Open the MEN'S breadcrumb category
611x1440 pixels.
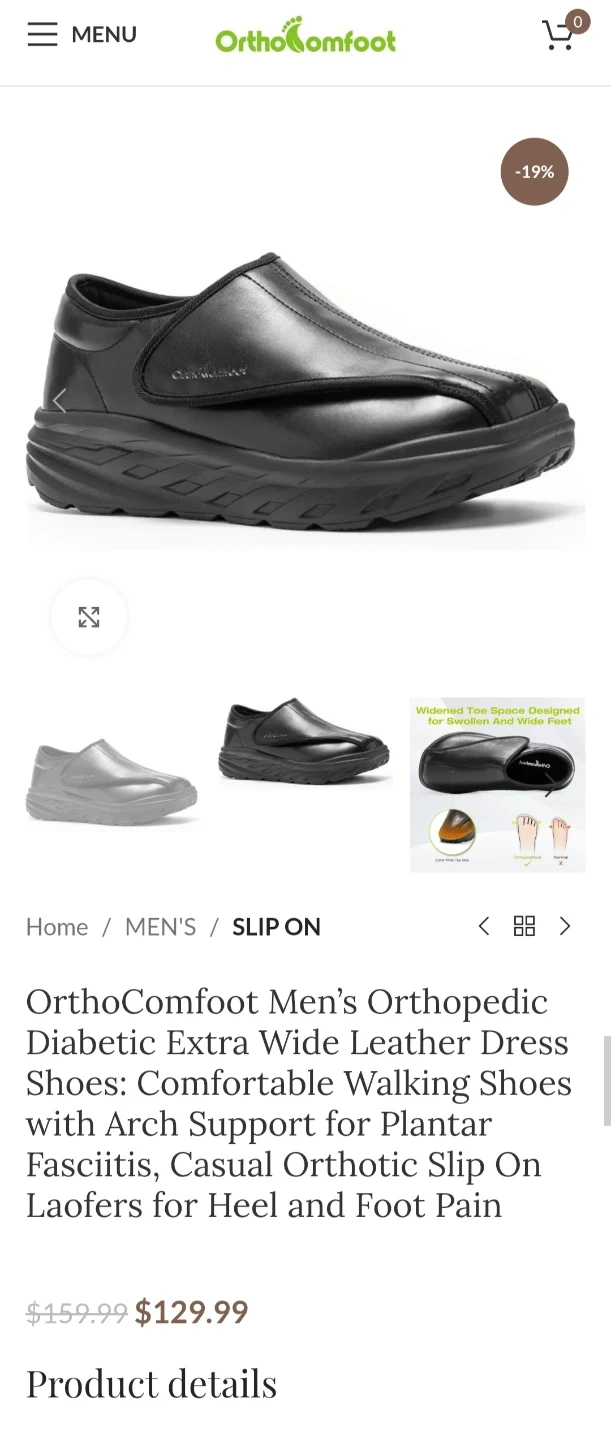pyautogui.click(x=160, y=927)
